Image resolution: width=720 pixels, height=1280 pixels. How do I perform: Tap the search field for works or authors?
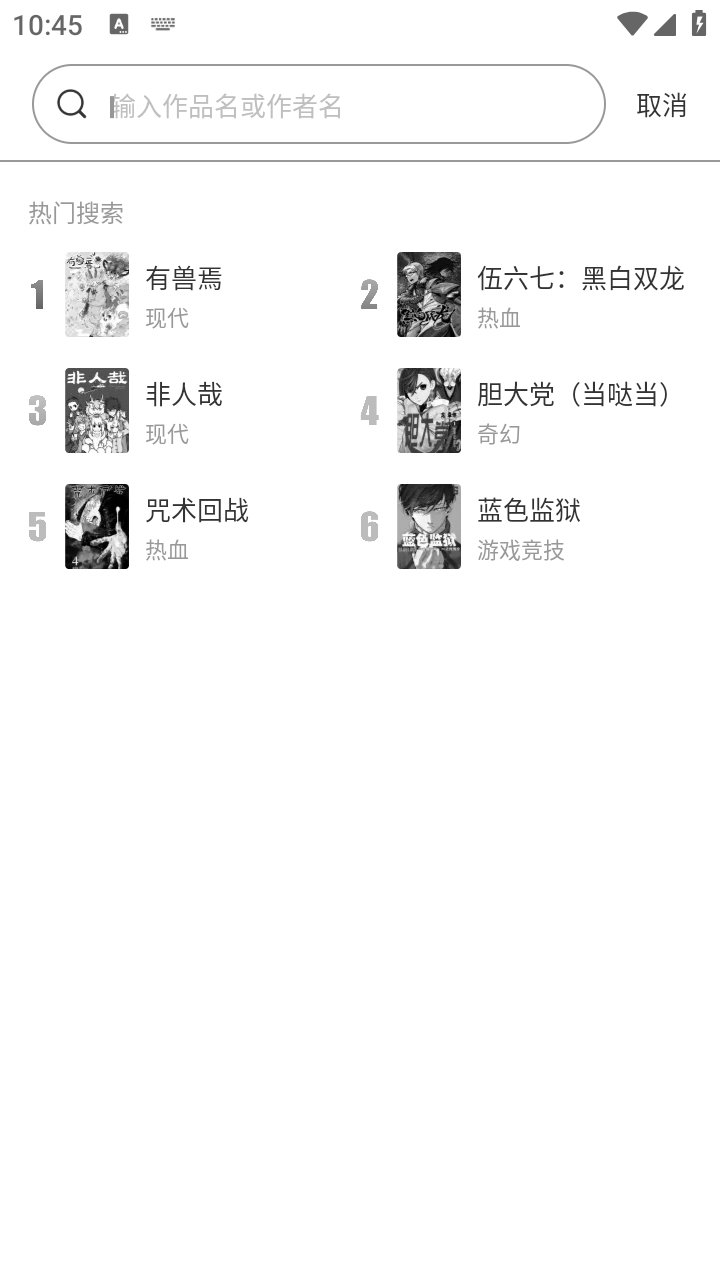pos(340,105)
